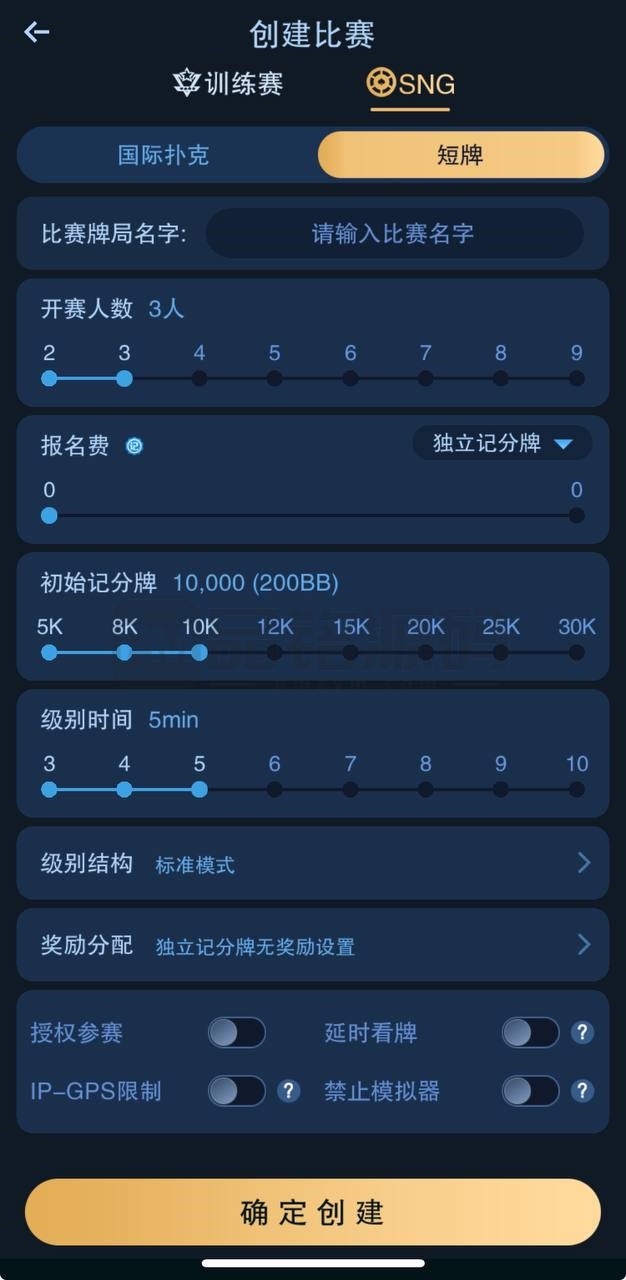
Task: Show help for IP-GPS限制
Action: 289,1091
